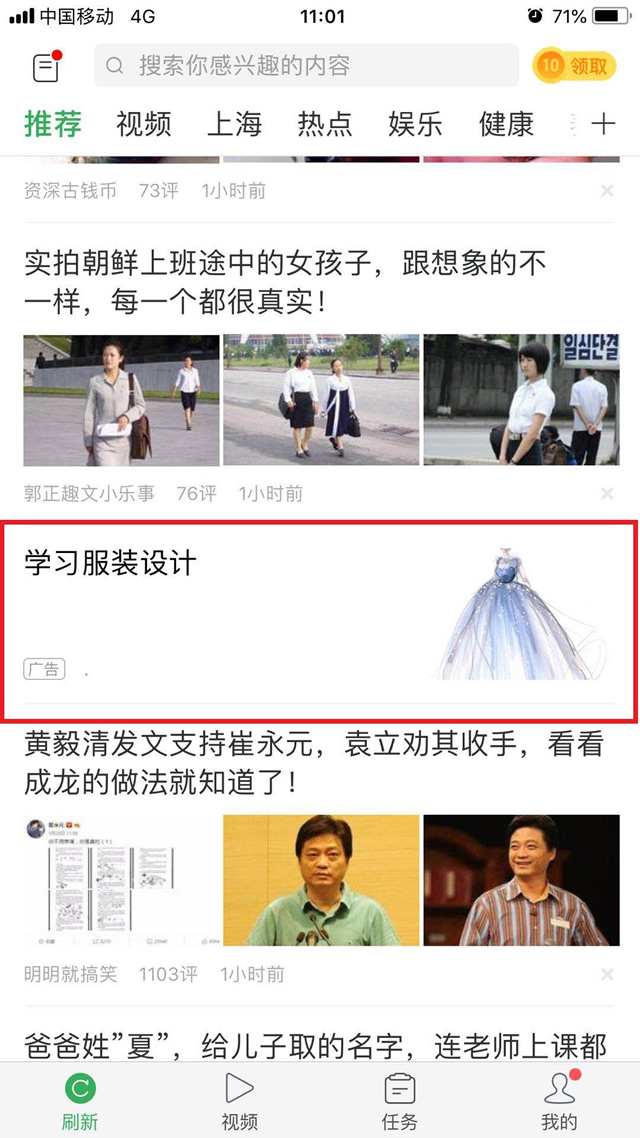Image resolution: width=640 pixels, height=1138 pixels.
Task: Open the messages icon with red dot
Action: click(46, 67)
